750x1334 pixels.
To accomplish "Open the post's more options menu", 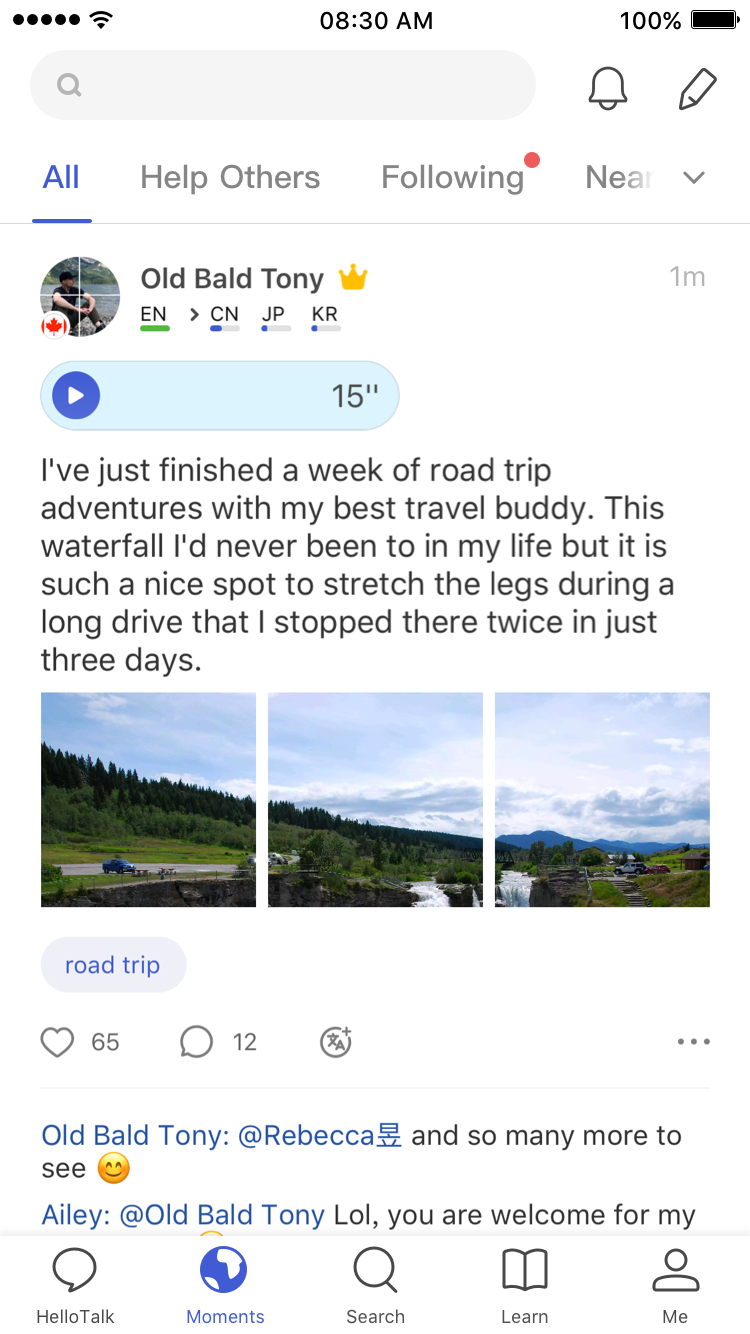I will coord(693,1042).
